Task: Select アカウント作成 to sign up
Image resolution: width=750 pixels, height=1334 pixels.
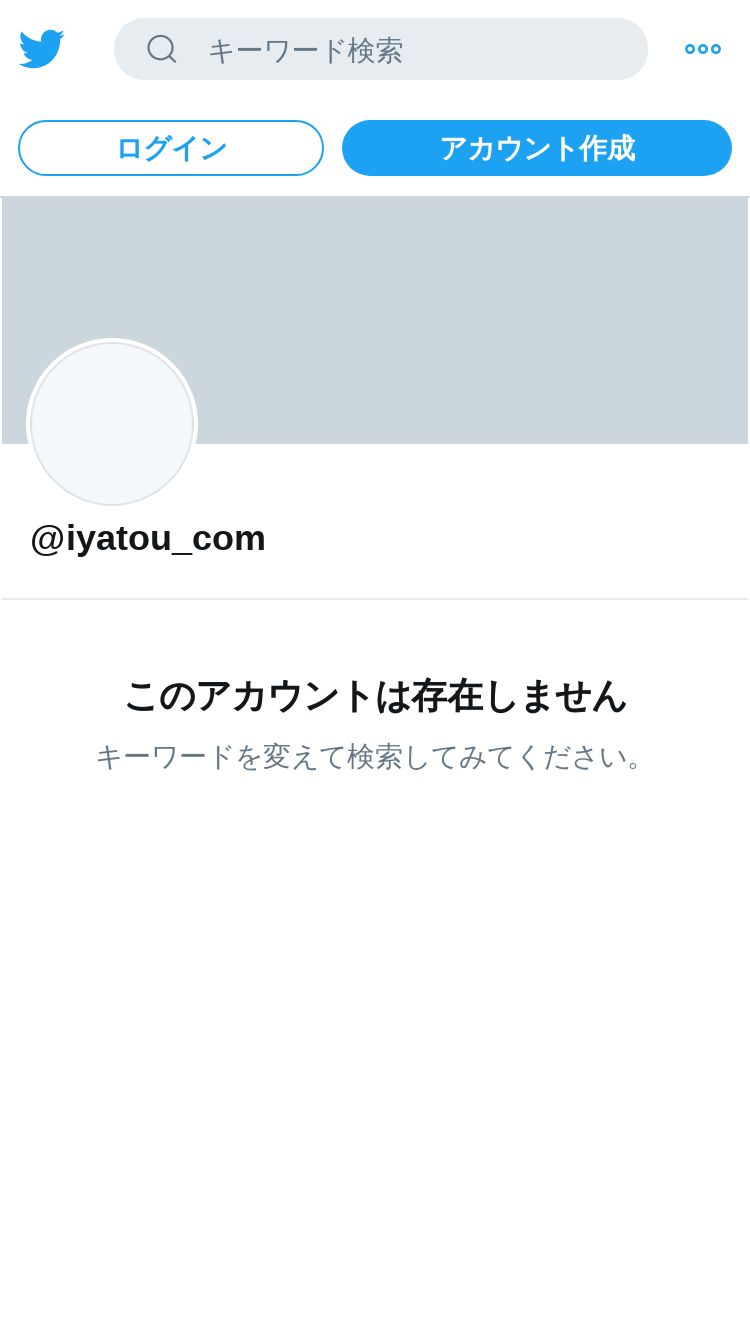Action: (537, 148)
